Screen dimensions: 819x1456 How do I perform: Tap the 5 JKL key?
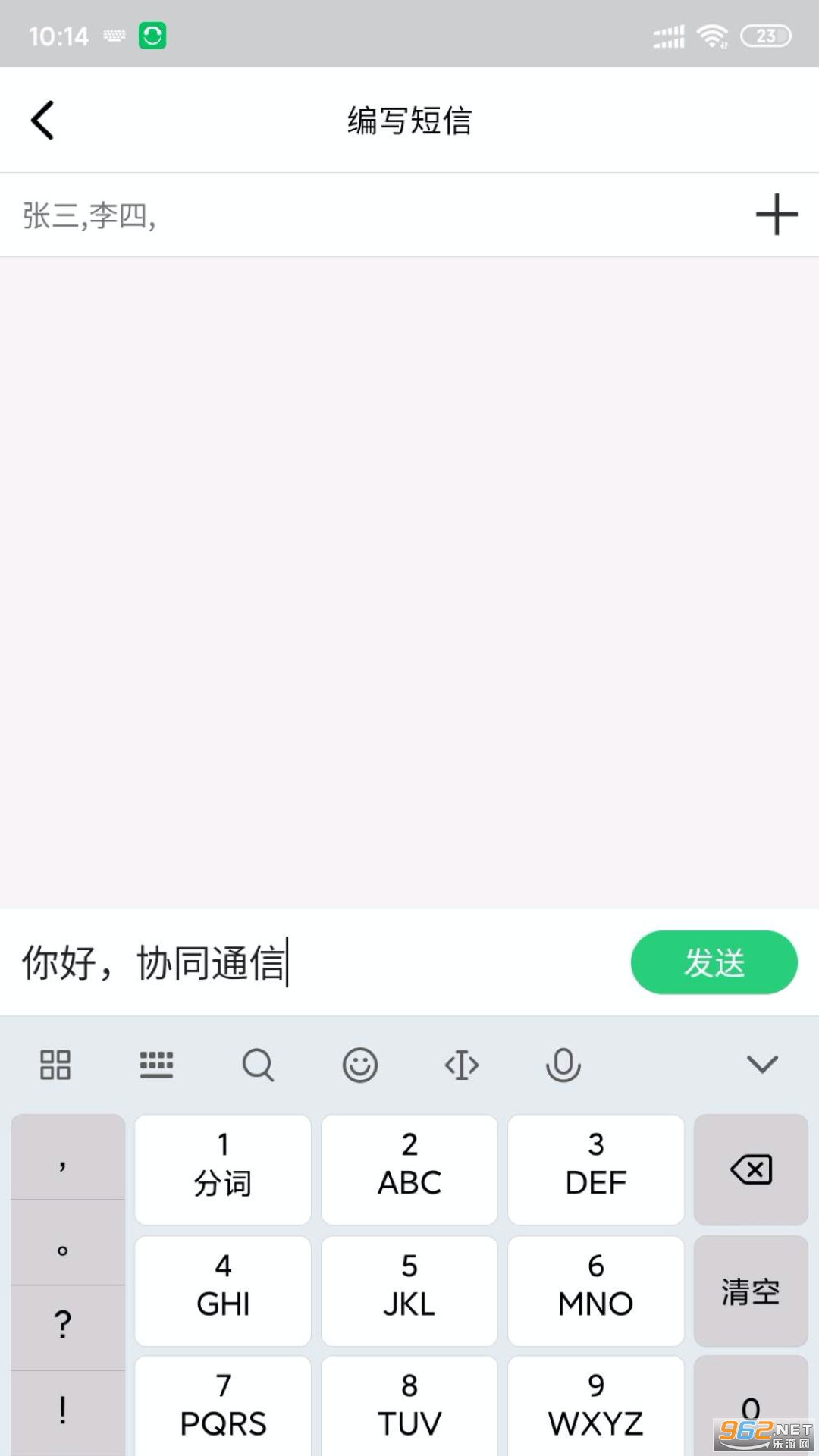point(409,1291)
